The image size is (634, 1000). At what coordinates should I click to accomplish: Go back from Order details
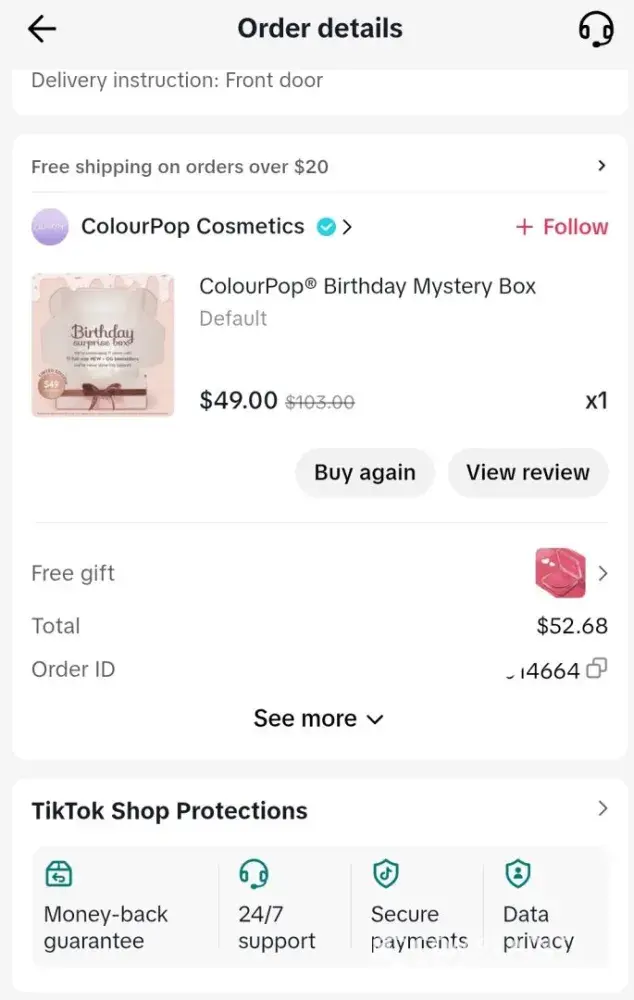pyautogui.click(x=42, y=29)
